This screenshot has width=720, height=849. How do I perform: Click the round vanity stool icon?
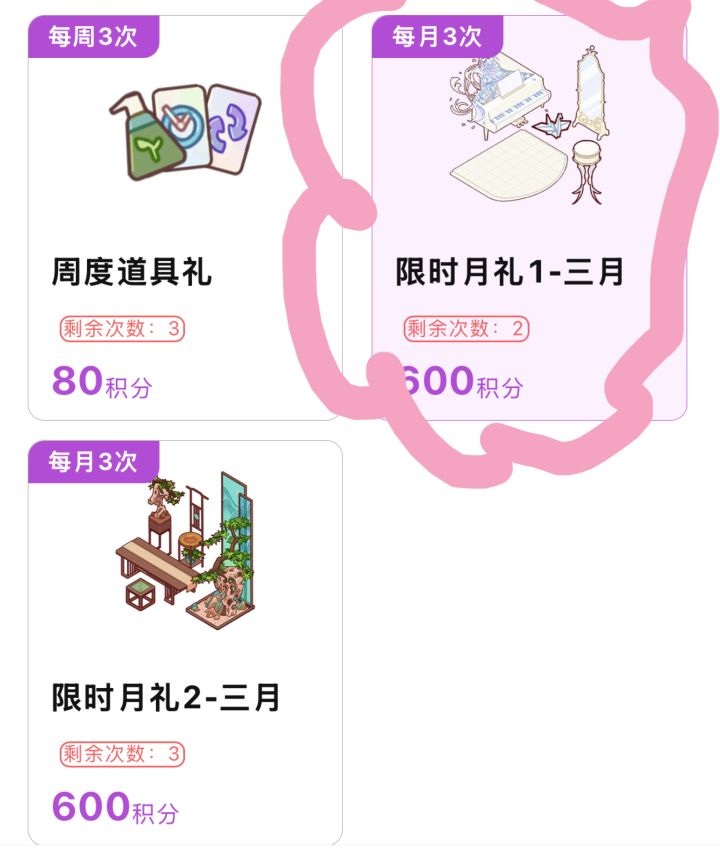pos(585,158)
